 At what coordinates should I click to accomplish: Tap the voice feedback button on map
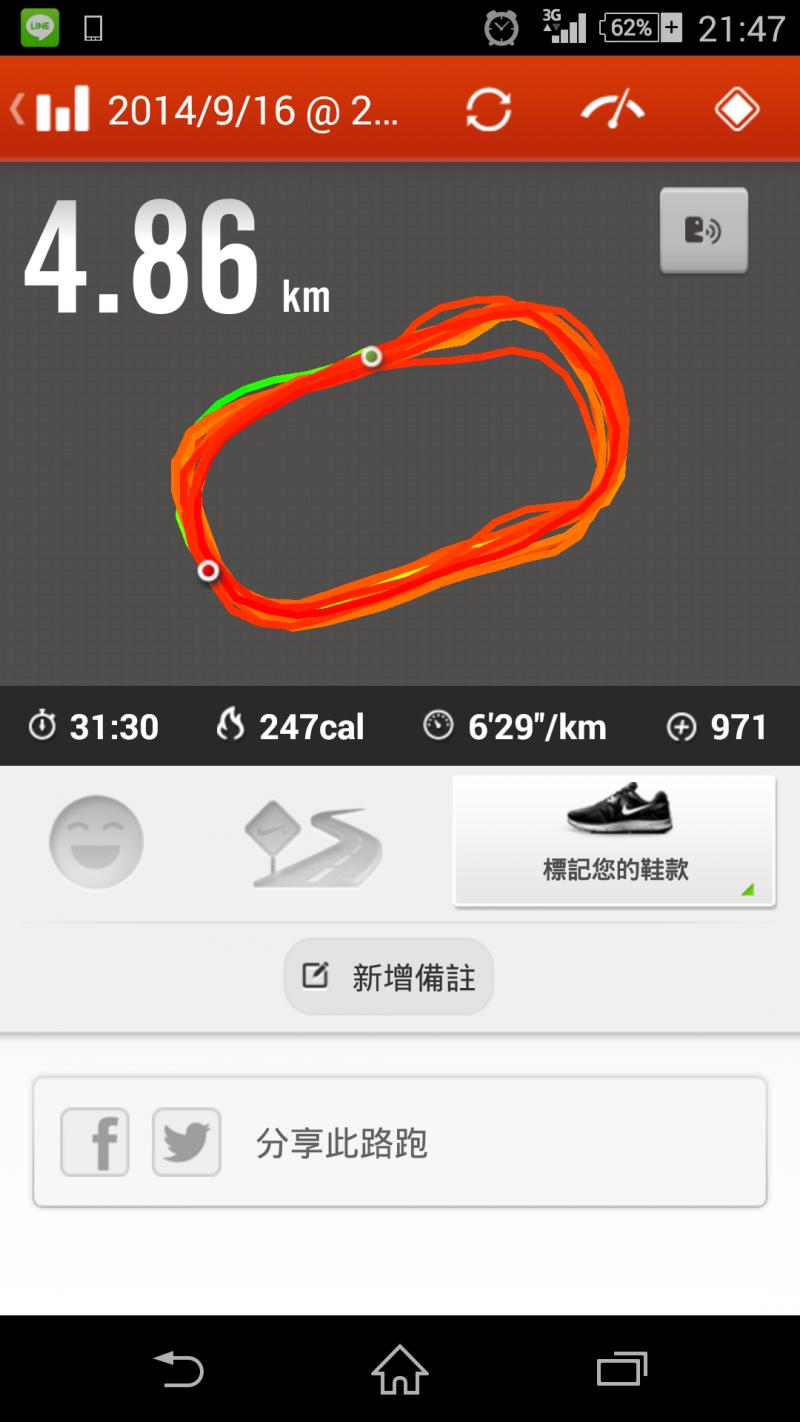(703, 231)
